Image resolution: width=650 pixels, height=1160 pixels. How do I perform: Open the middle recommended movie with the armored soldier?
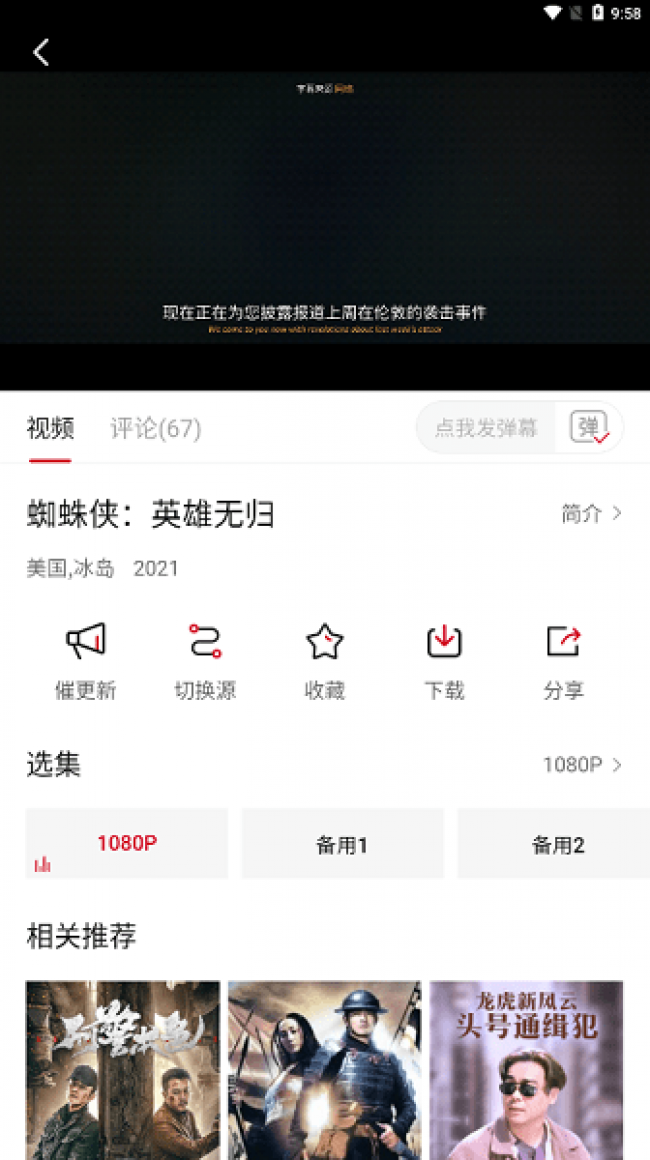[325, 1070]
